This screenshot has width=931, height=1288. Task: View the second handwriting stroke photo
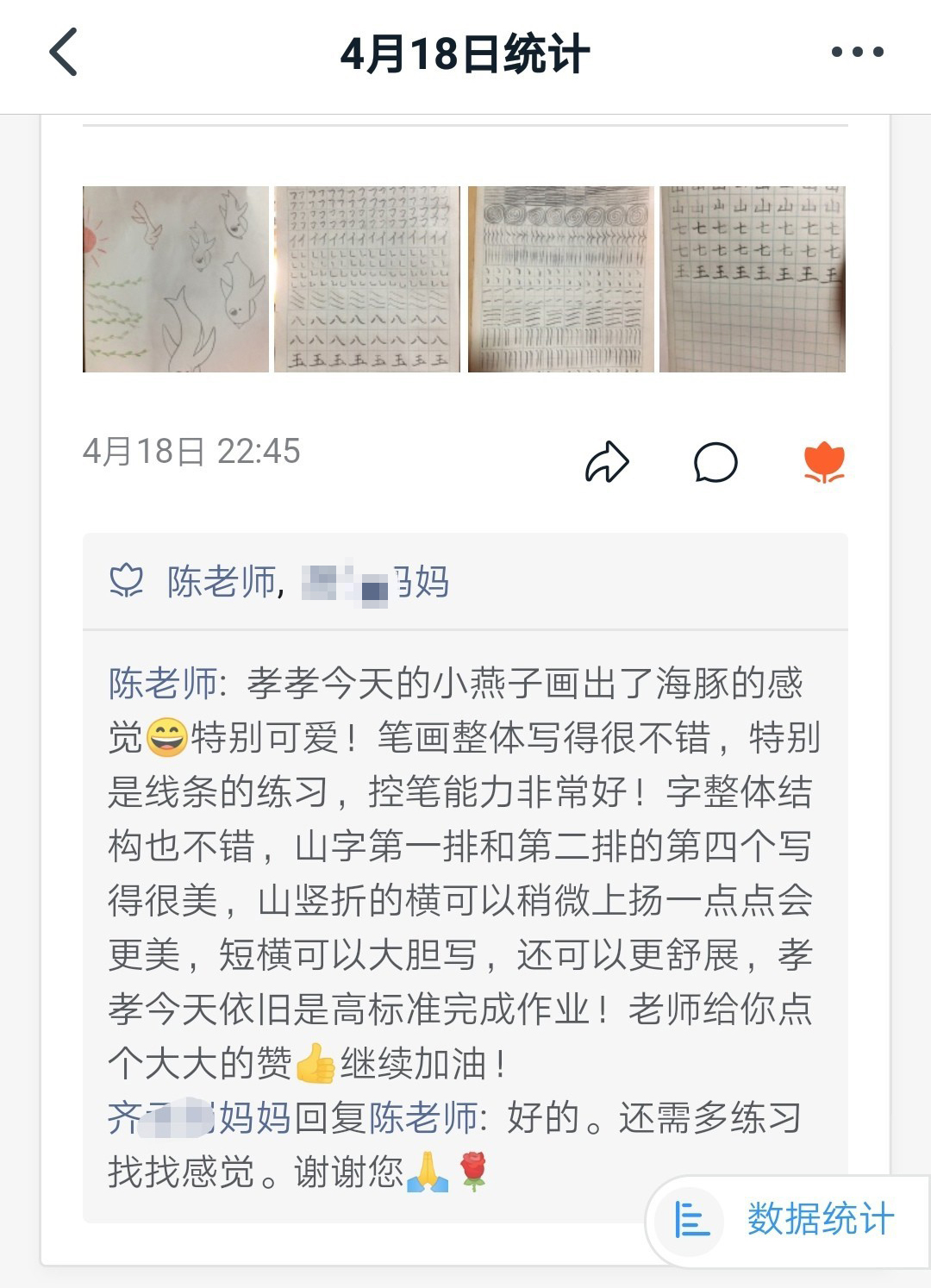pos(367,279)
